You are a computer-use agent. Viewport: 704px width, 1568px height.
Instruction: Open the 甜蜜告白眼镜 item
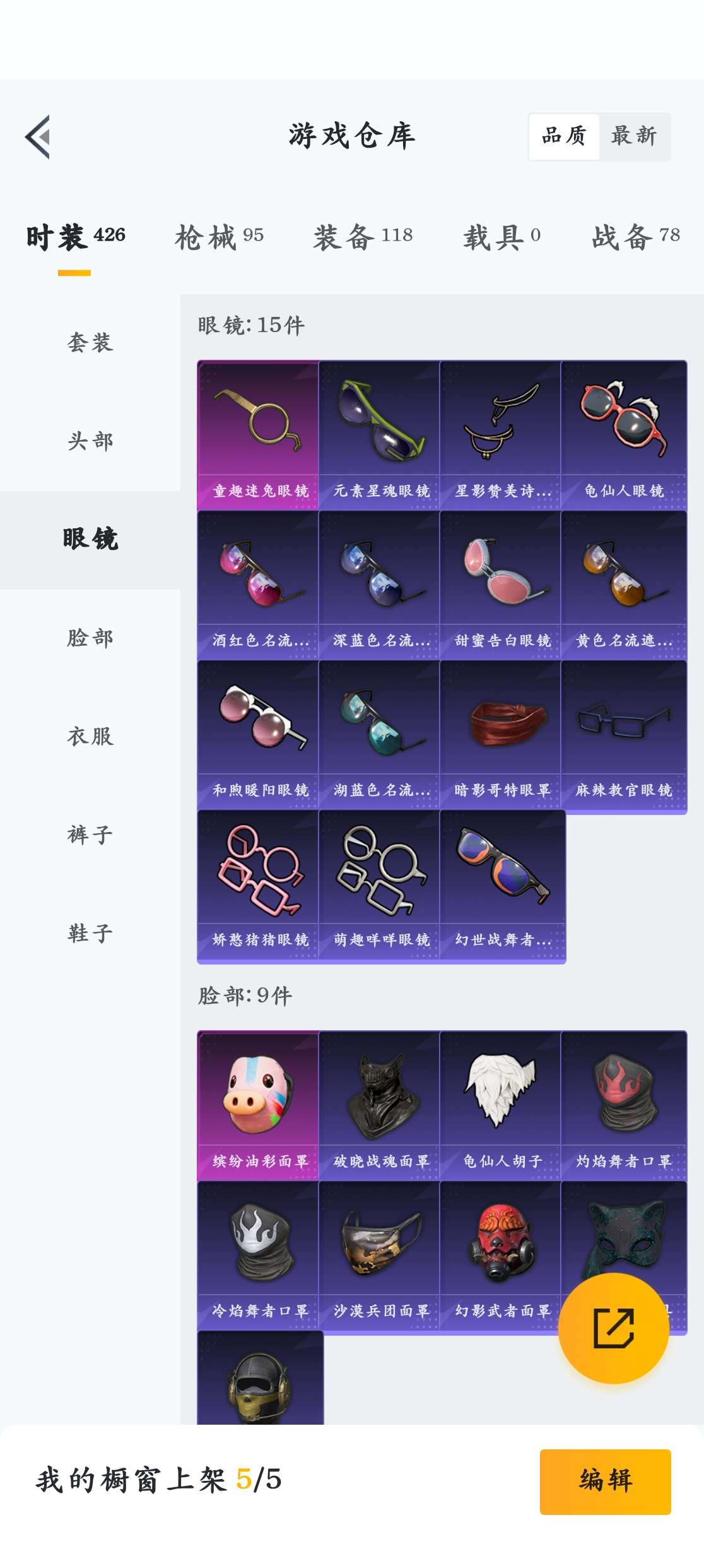[502, 584]
